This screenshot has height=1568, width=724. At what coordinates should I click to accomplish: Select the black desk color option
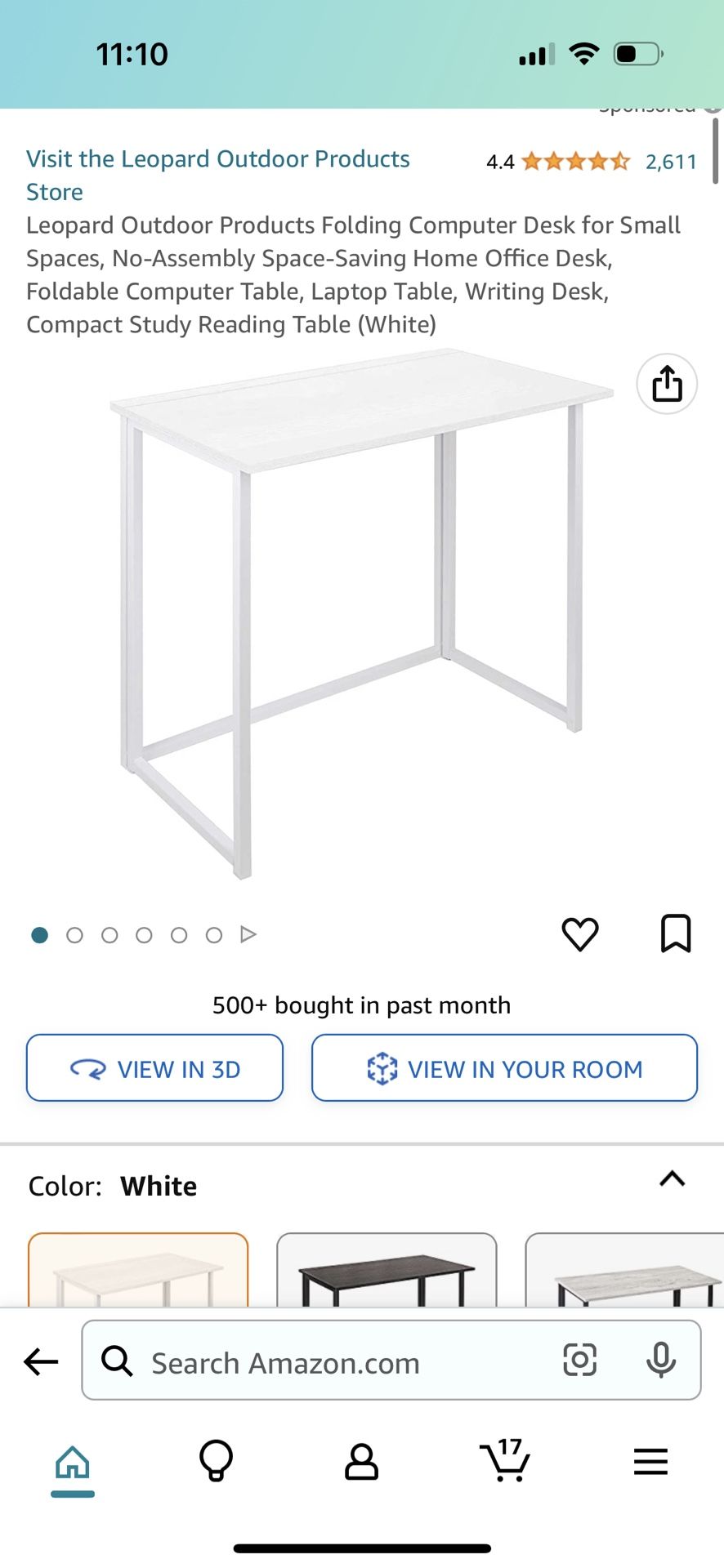pos(387,1271)
